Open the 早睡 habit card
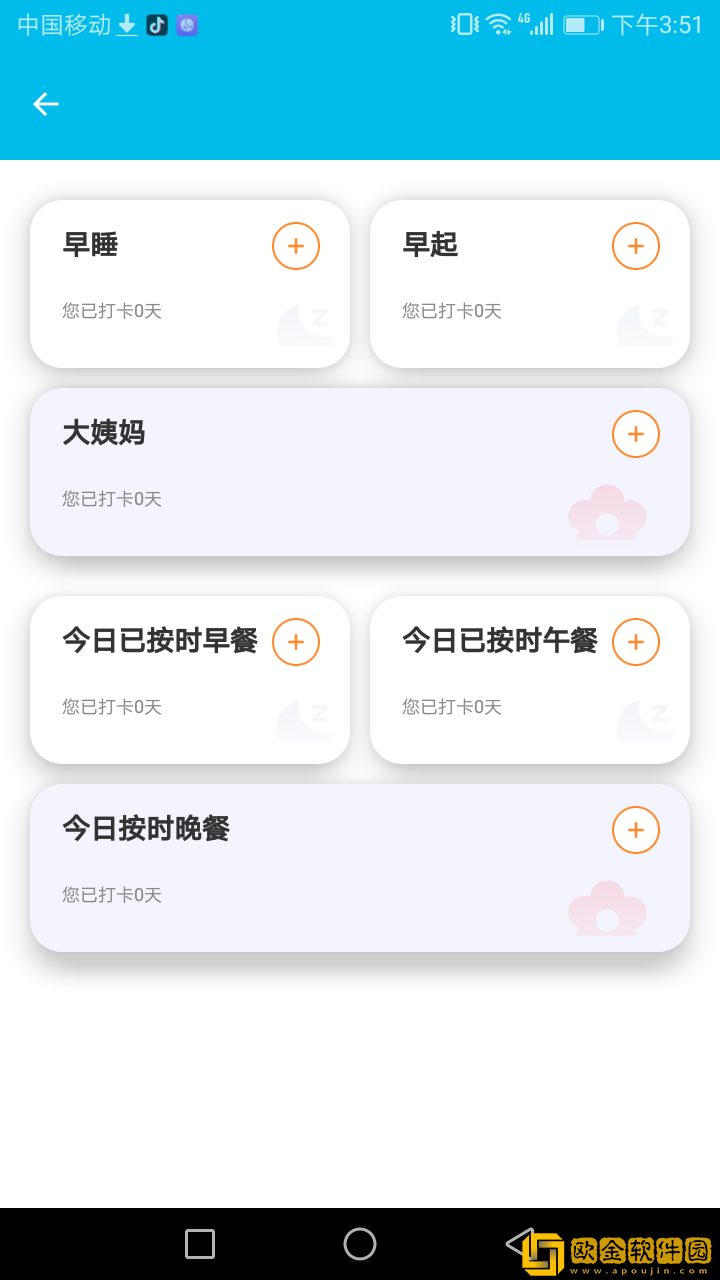This screenshot has width=720, height=1280. (150, 283)
